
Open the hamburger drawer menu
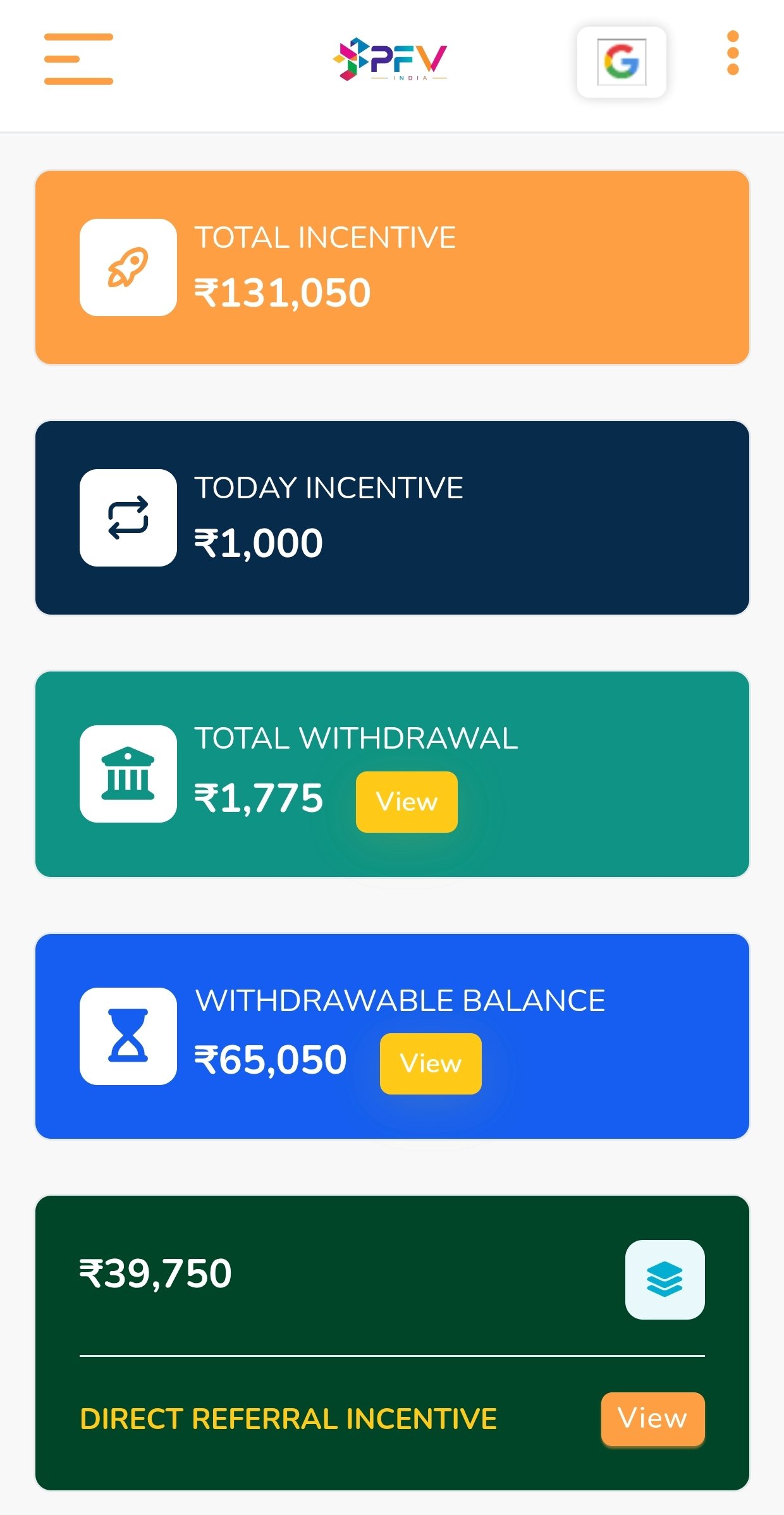(78, 59)
